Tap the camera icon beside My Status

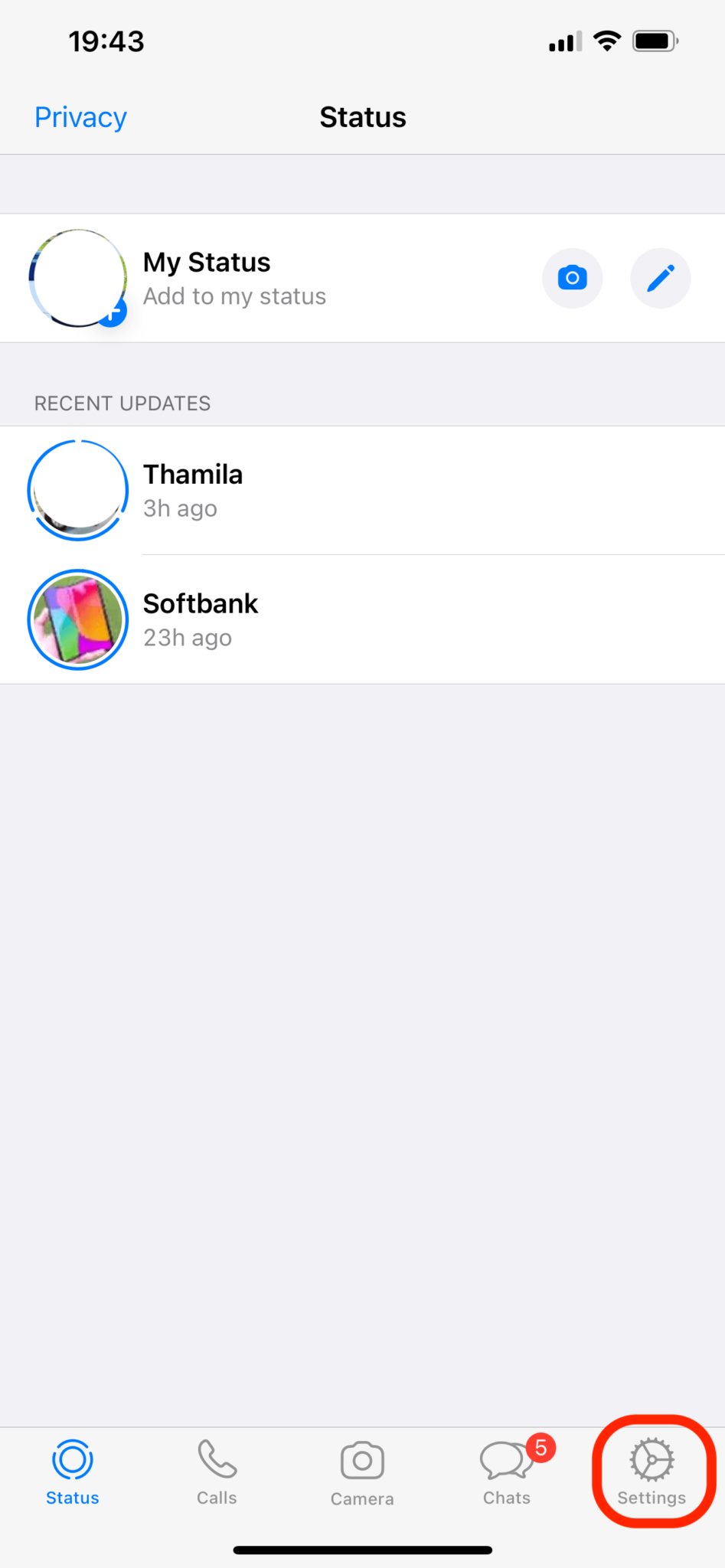[572, 278]
